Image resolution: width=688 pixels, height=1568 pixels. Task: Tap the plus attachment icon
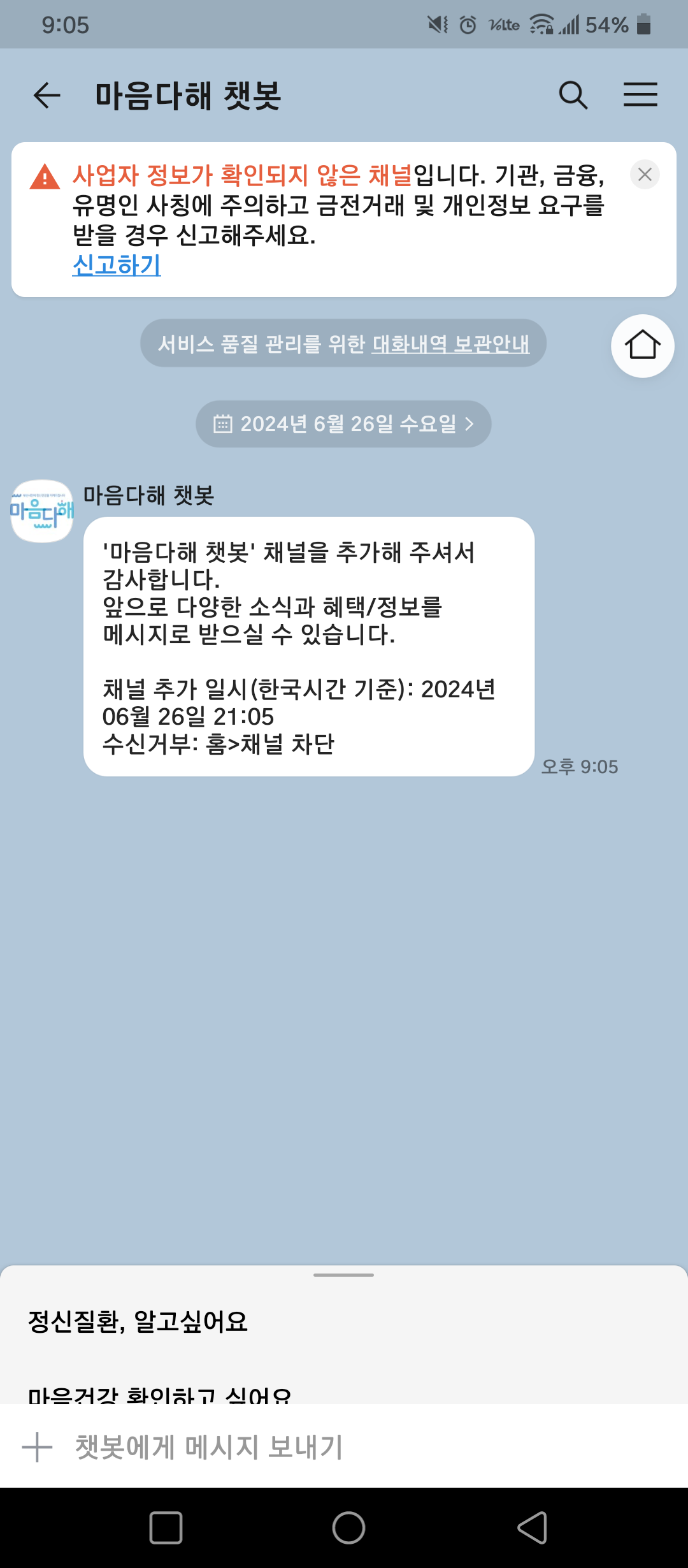pos(37,1447)
